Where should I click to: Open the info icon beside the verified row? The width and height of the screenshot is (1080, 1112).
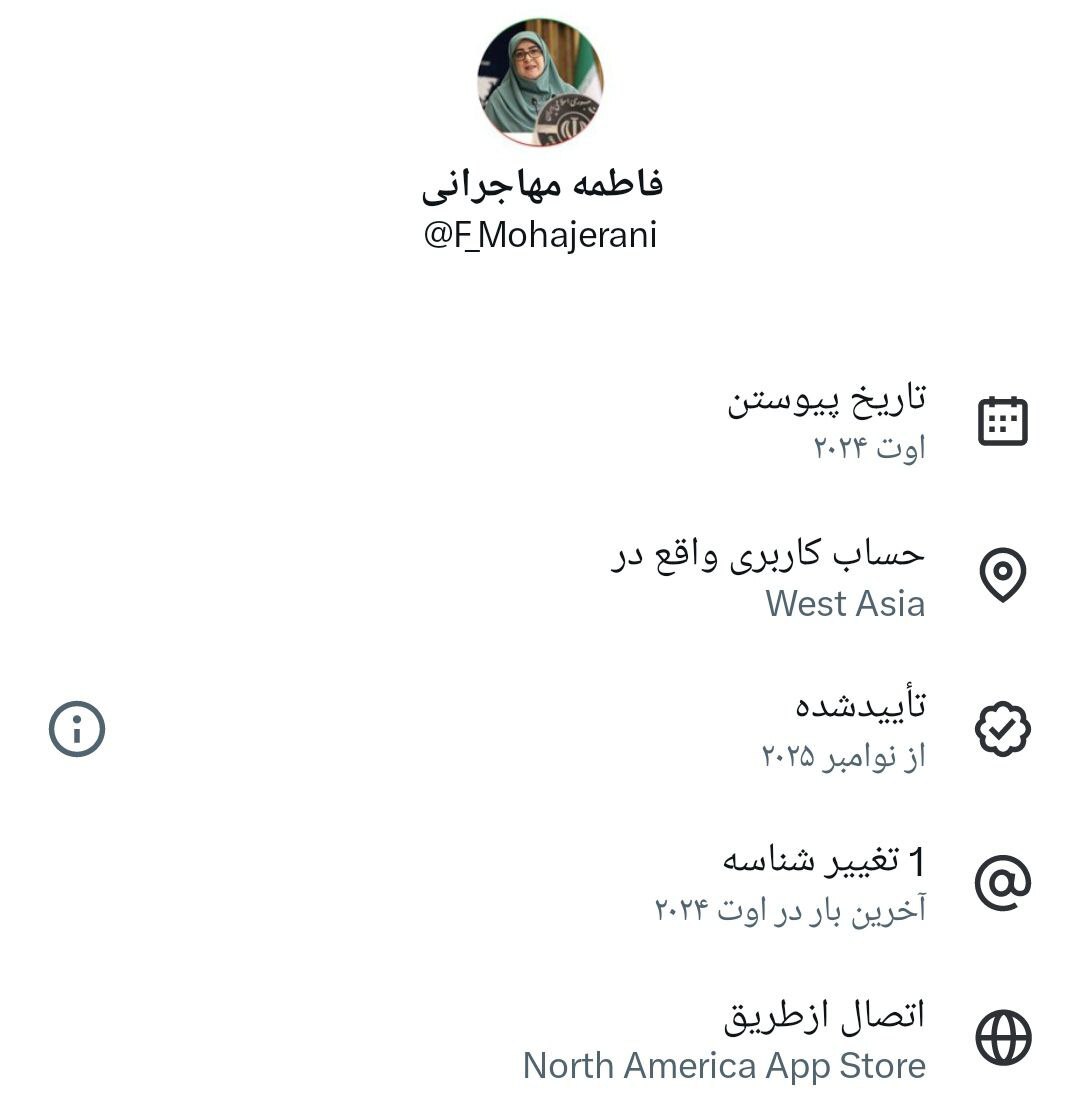77,729
